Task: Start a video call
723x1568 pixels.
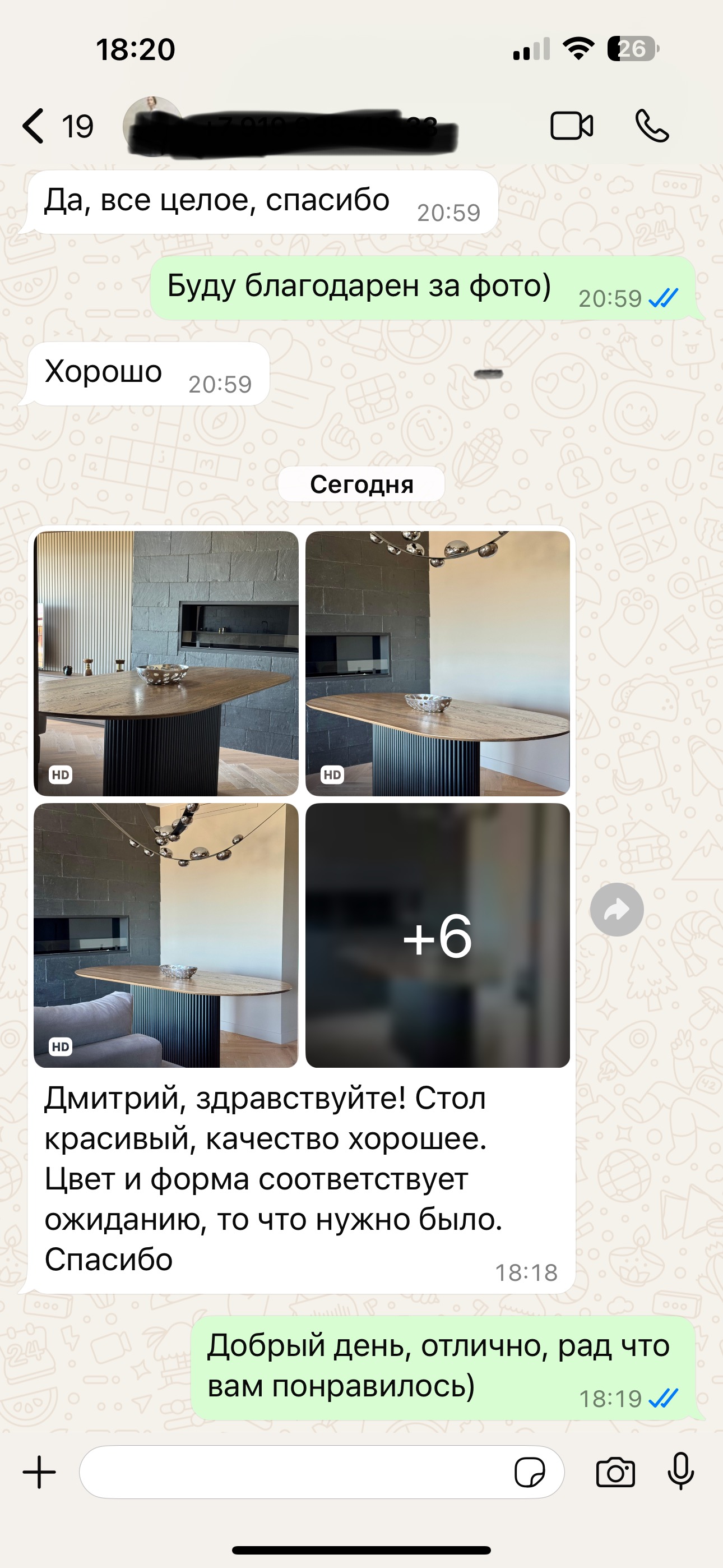Action: pos(572,126)
